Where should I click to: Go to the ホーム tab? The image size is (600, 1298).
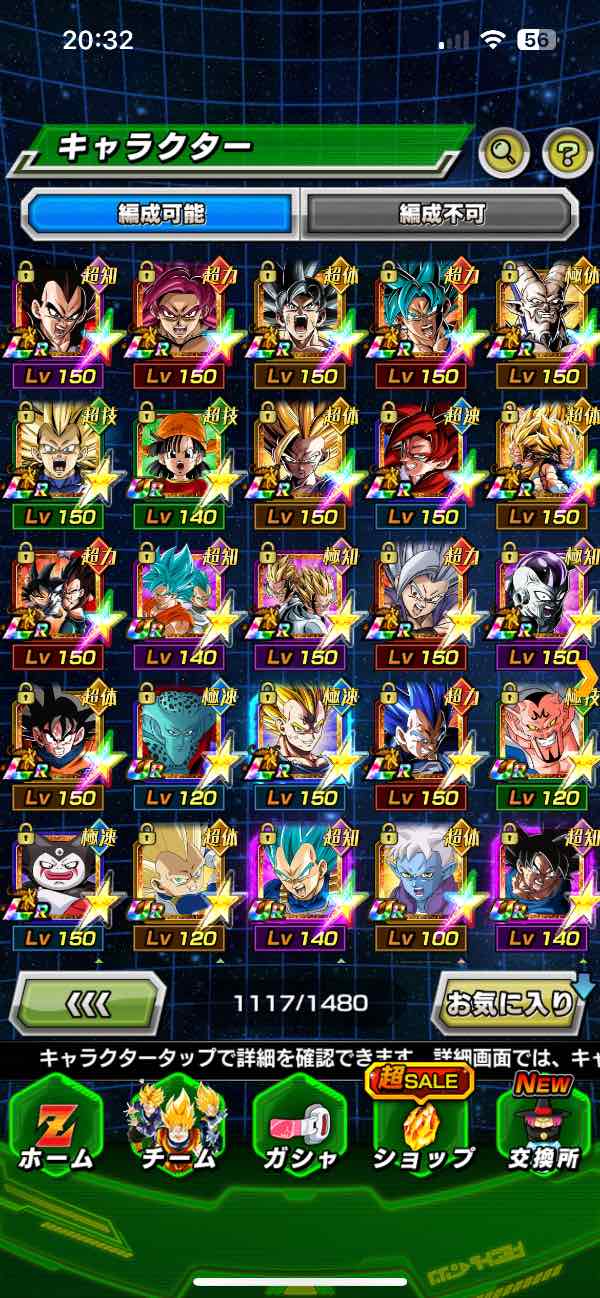[56, 1128]
